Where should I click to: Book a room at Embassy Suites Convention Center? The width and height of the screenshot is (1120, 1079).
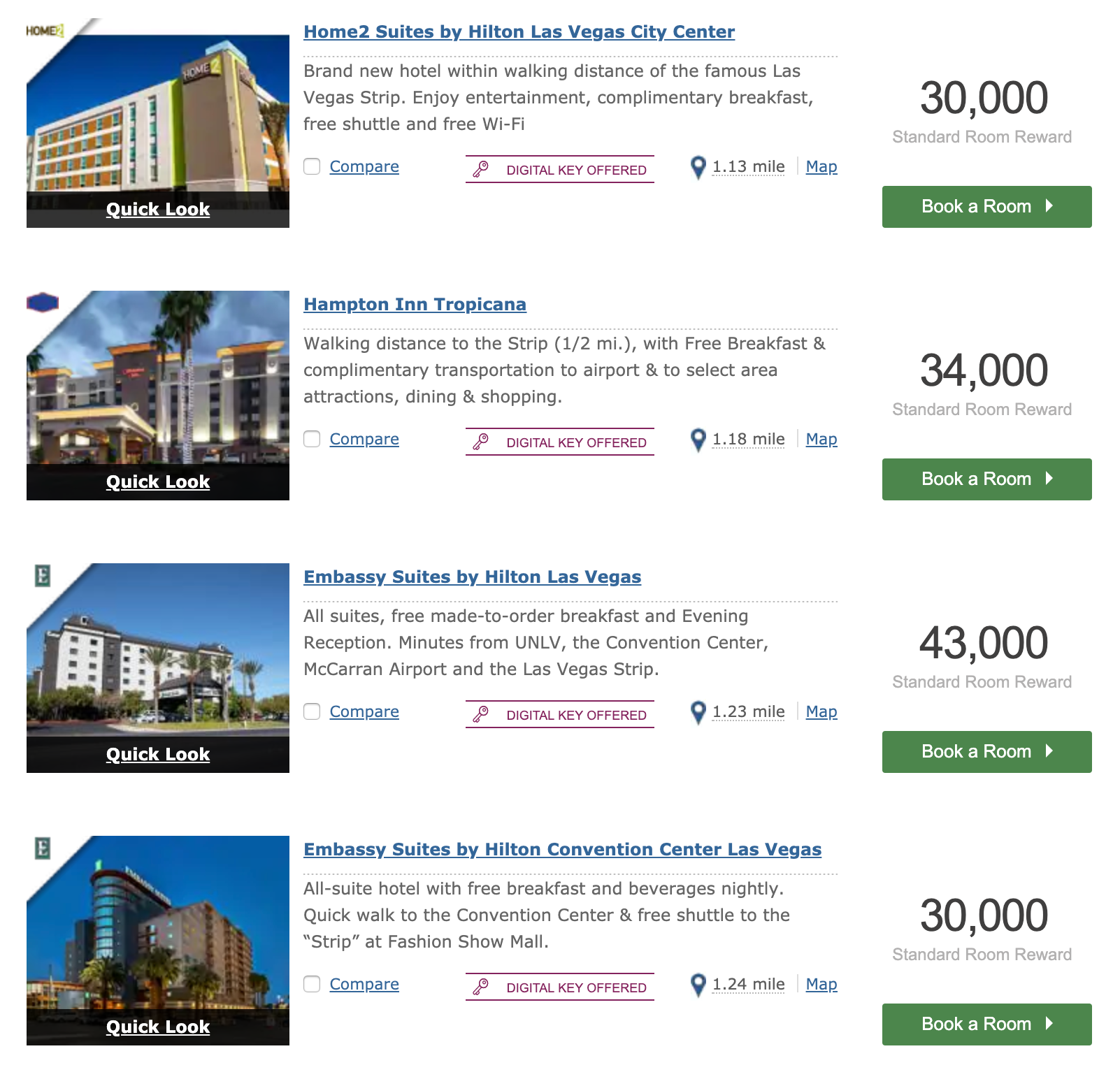coord(986,1024)
